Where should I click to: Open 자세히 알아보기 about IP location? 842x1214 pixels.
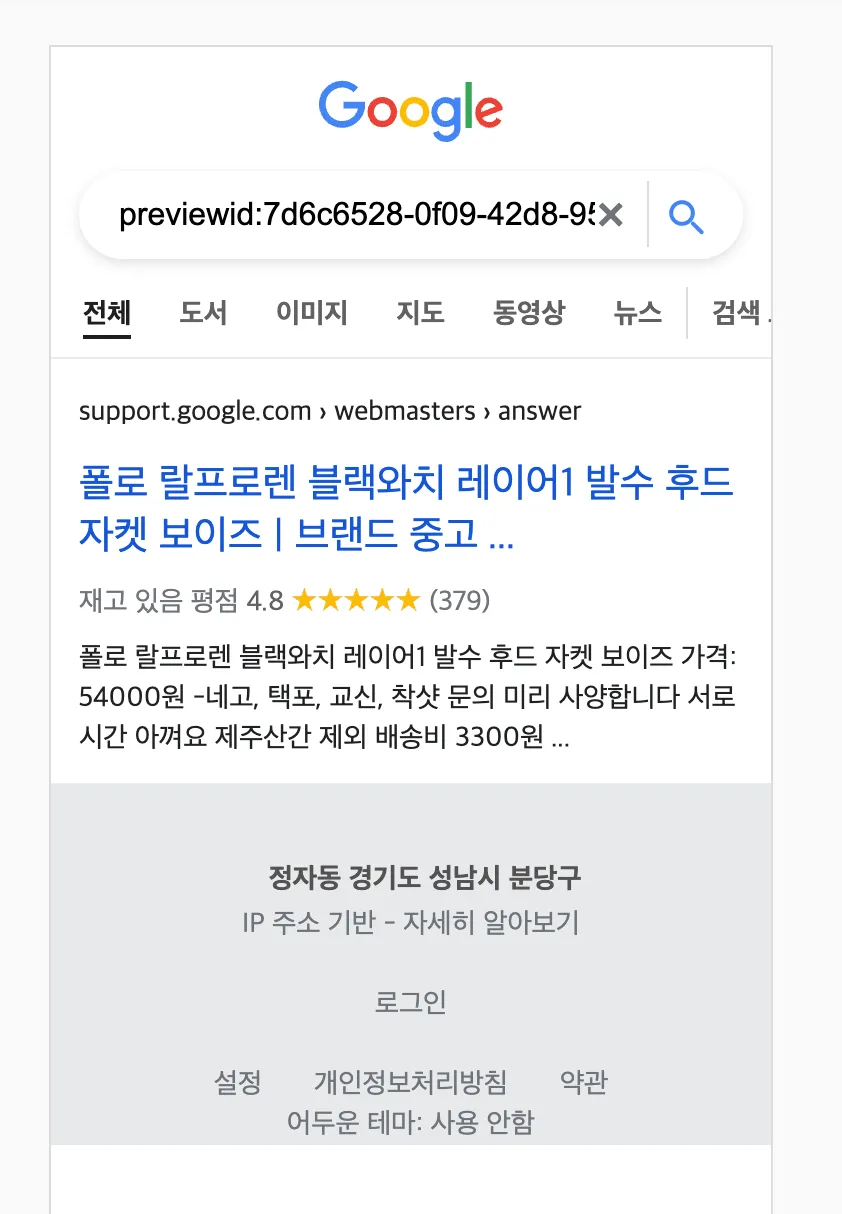[491, 922]
